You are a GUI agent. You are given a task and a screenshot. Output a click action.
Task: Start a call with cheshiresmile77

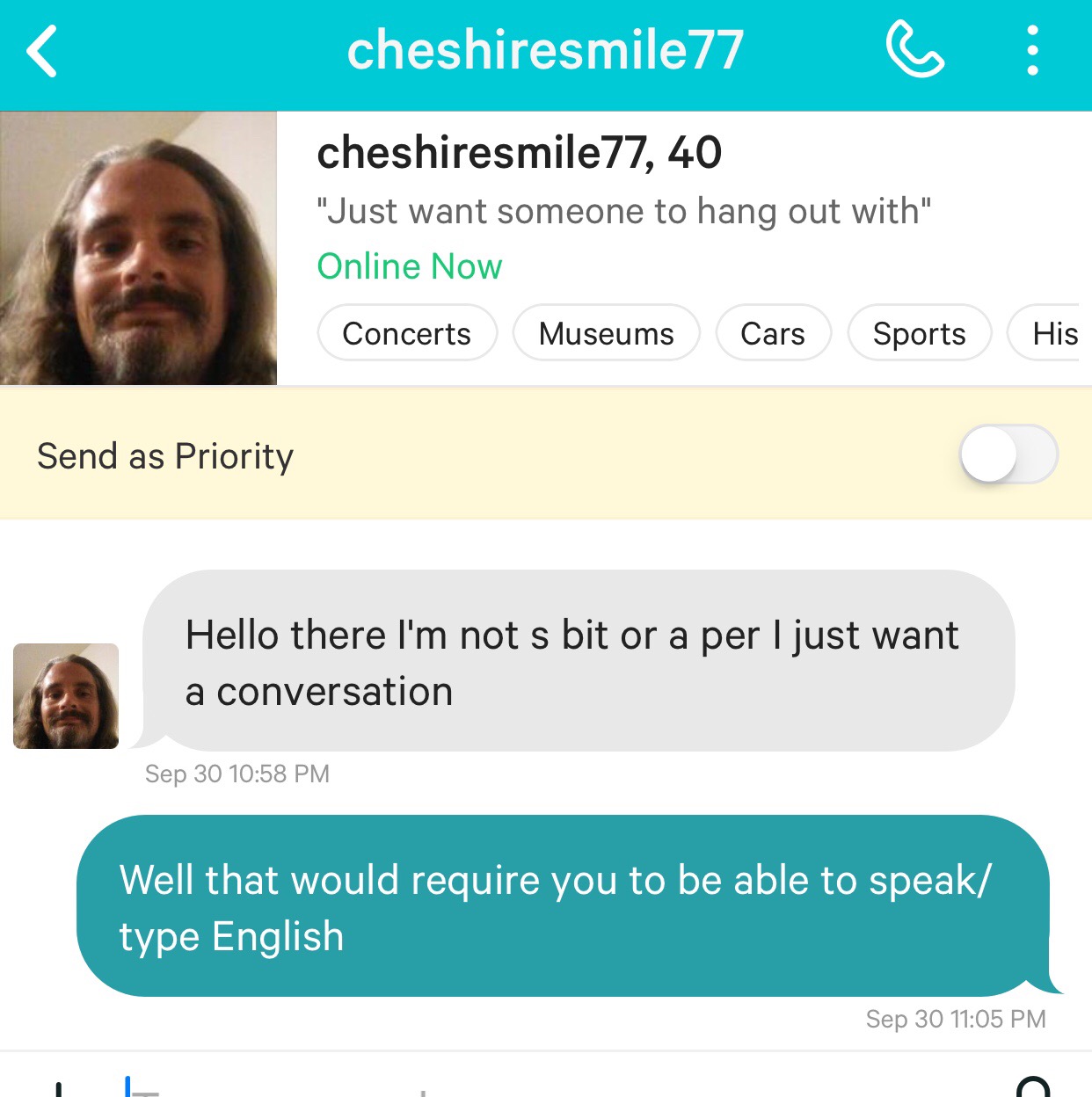[x=914, y=50]
